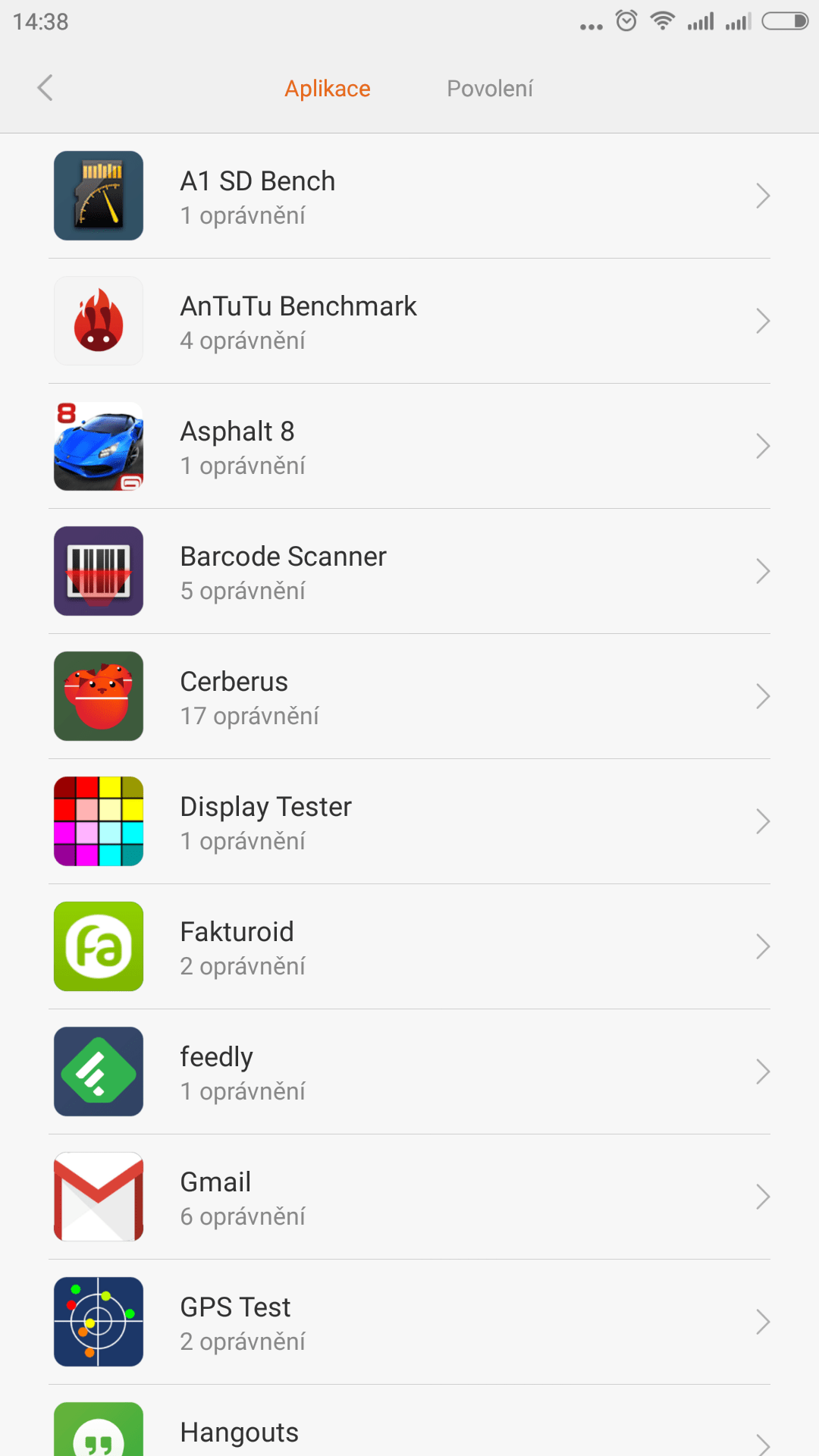Open Hangouts permissions
This screenshot has height=1456, width=819.
(409, 1421)
